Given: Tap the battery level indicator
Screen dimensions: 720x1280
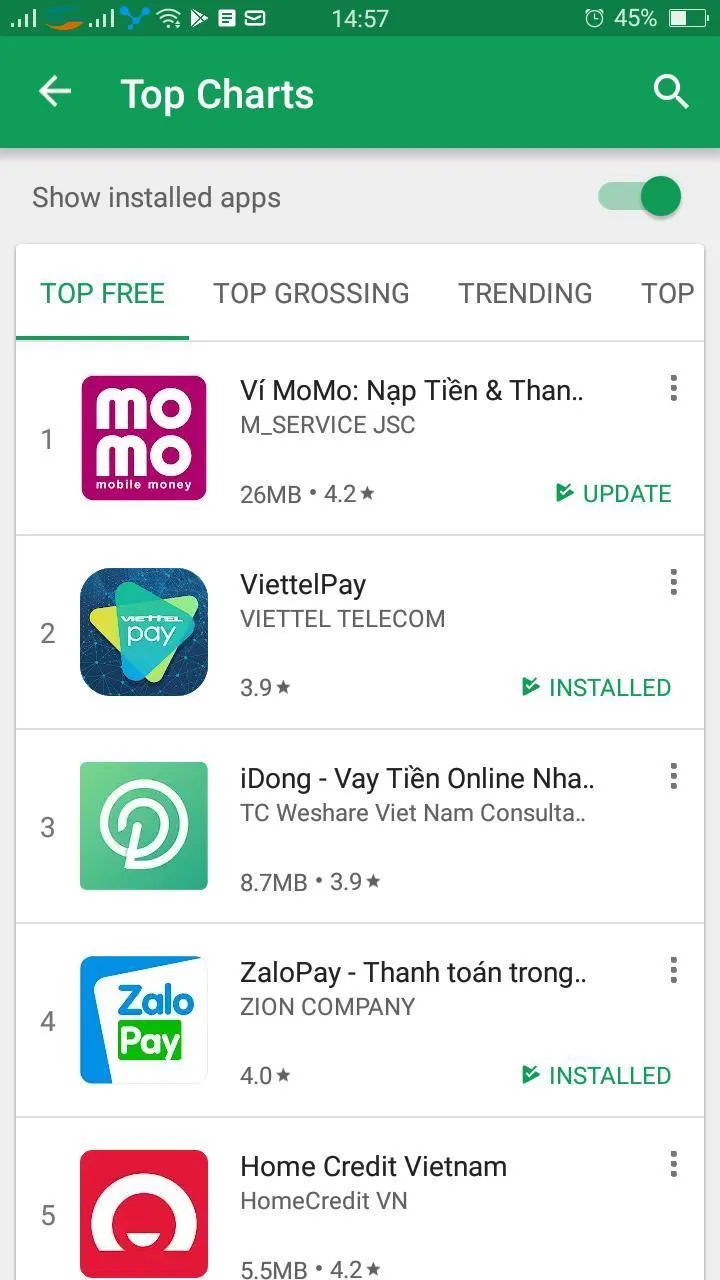Looking at the screenshot, I should point(686,18).
